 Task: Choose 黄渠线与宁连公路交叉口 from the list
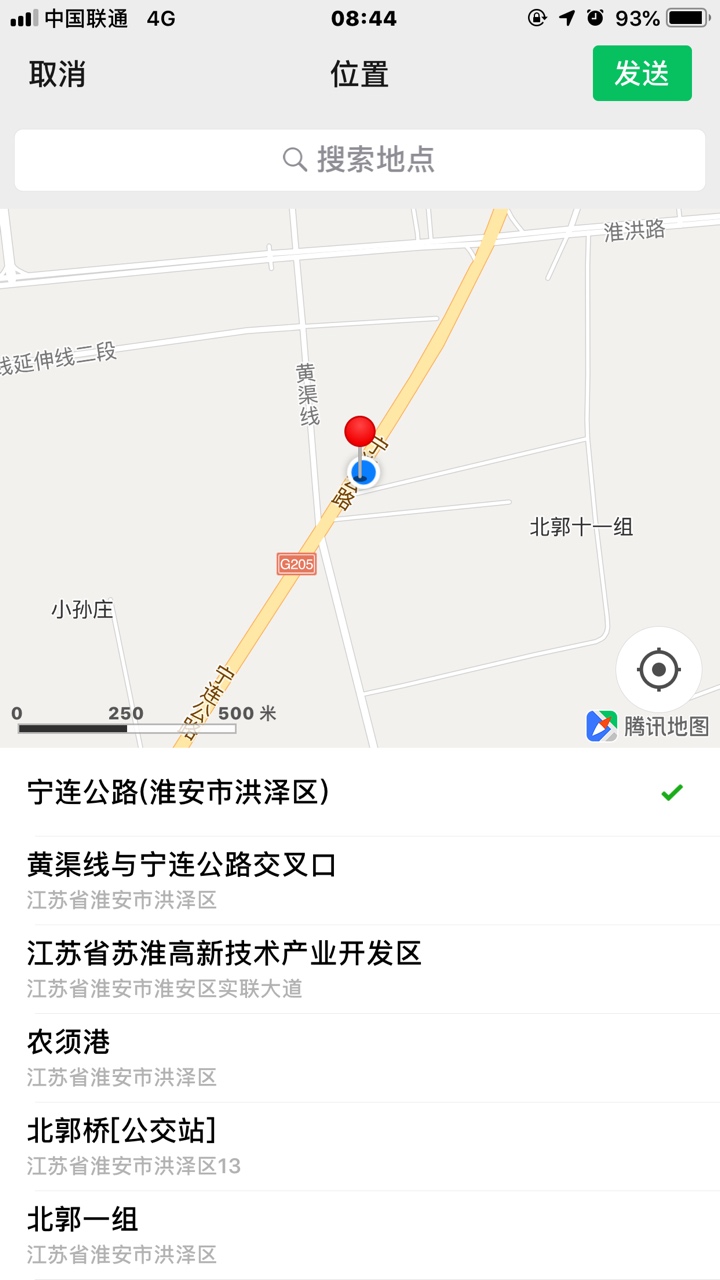click(360, 881)
